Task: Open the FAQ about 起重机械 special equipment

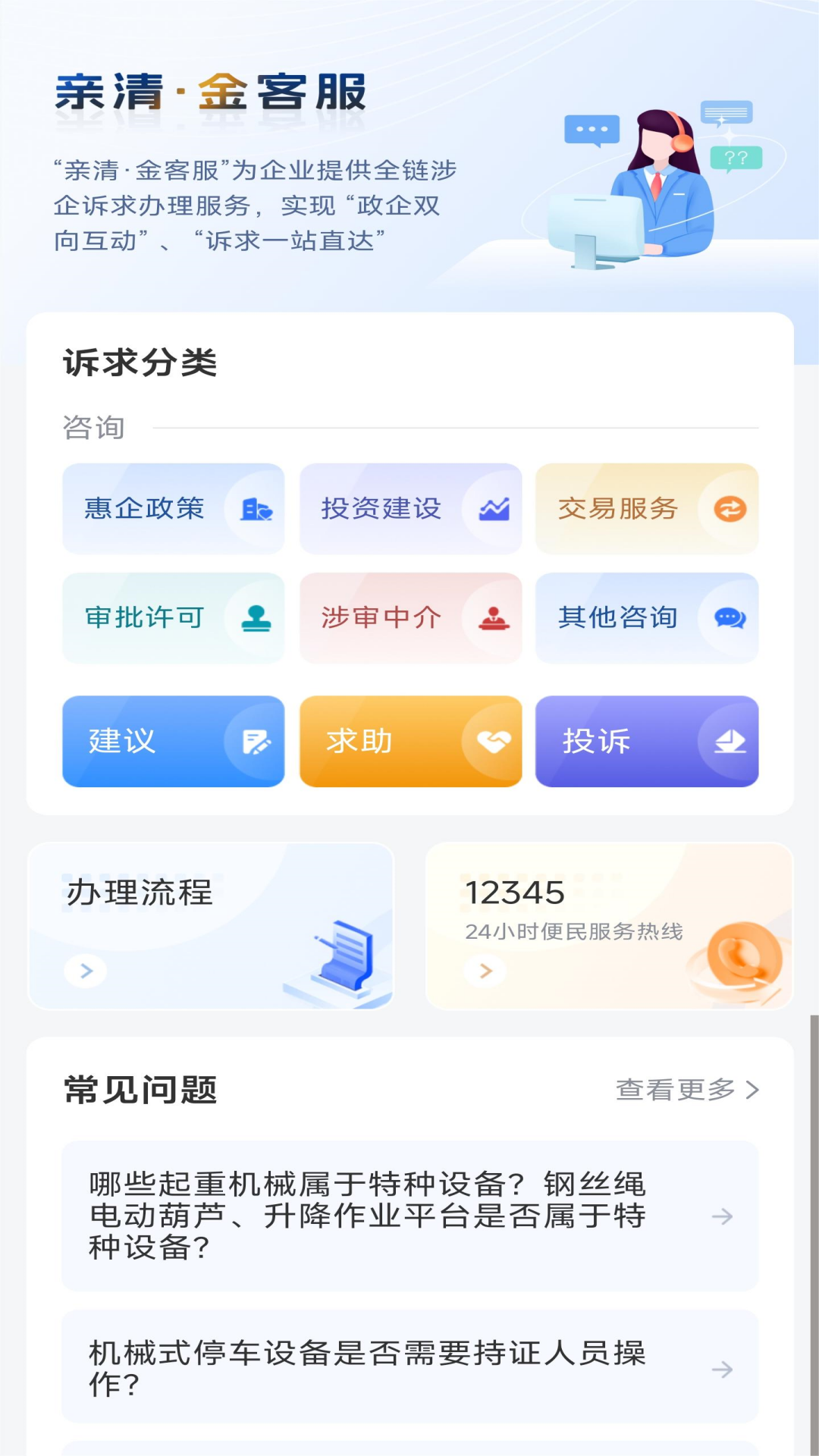Action: 409,1216
